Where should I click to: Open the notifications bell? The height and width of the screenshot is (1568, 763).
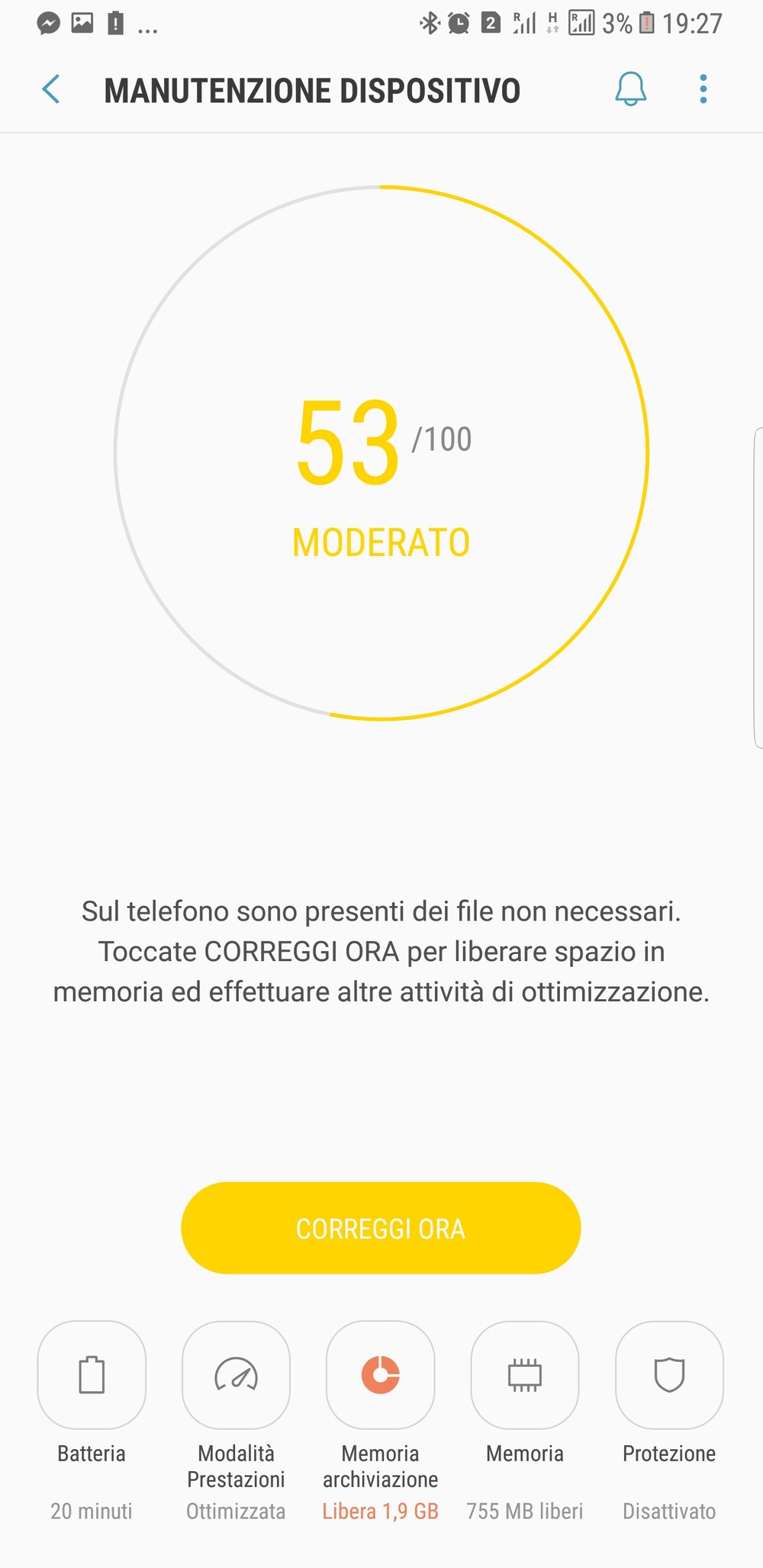(630, 90)
